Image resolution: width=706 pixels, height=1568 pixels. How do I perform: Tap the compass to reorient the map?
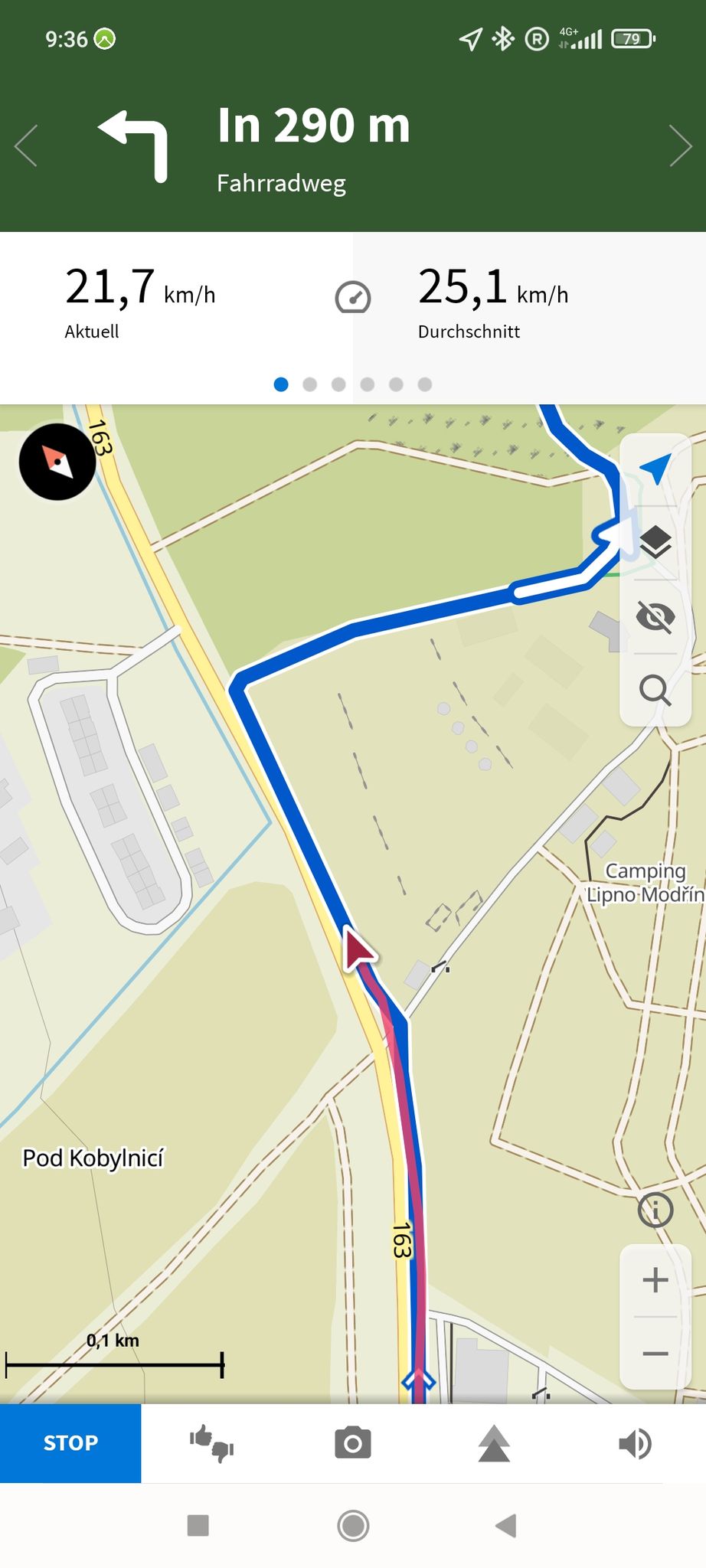[57, 462]
